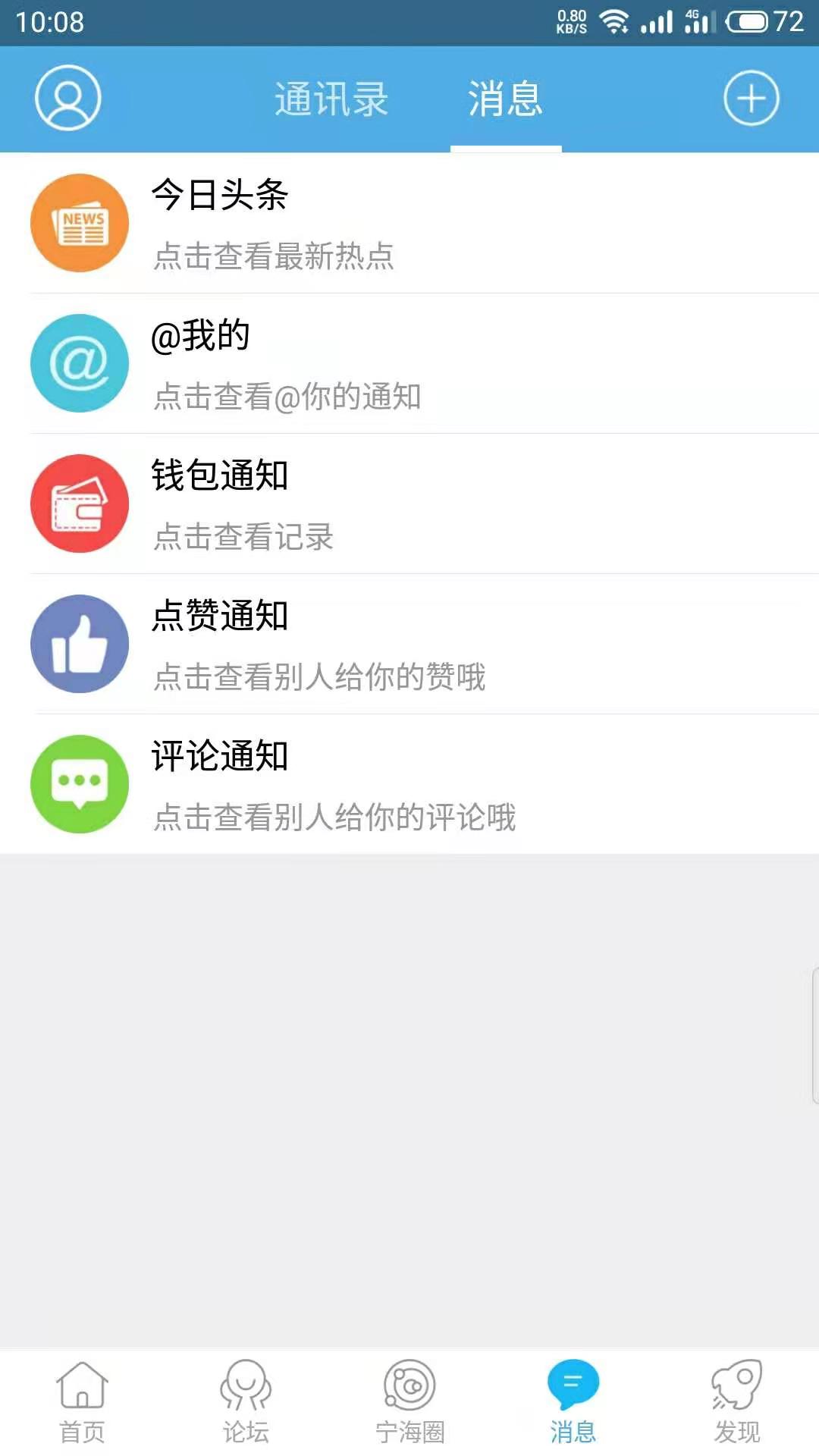This screenshot has height=1456, width=819.
Task: Tap the 消息 bottom navigation item
Action: (573, 1401)
